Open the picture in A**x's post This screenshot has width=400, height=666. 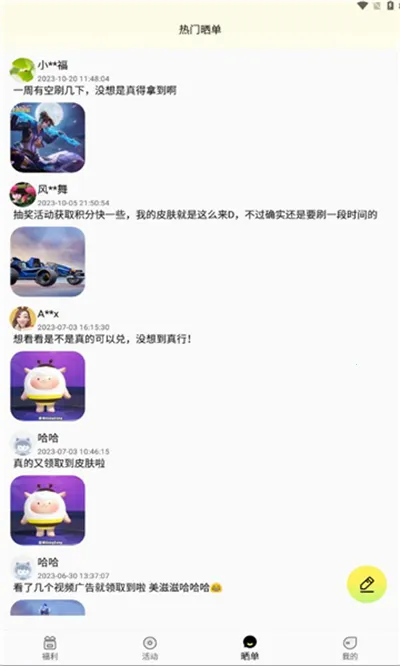pyautogui.click(x=48, y=386)
